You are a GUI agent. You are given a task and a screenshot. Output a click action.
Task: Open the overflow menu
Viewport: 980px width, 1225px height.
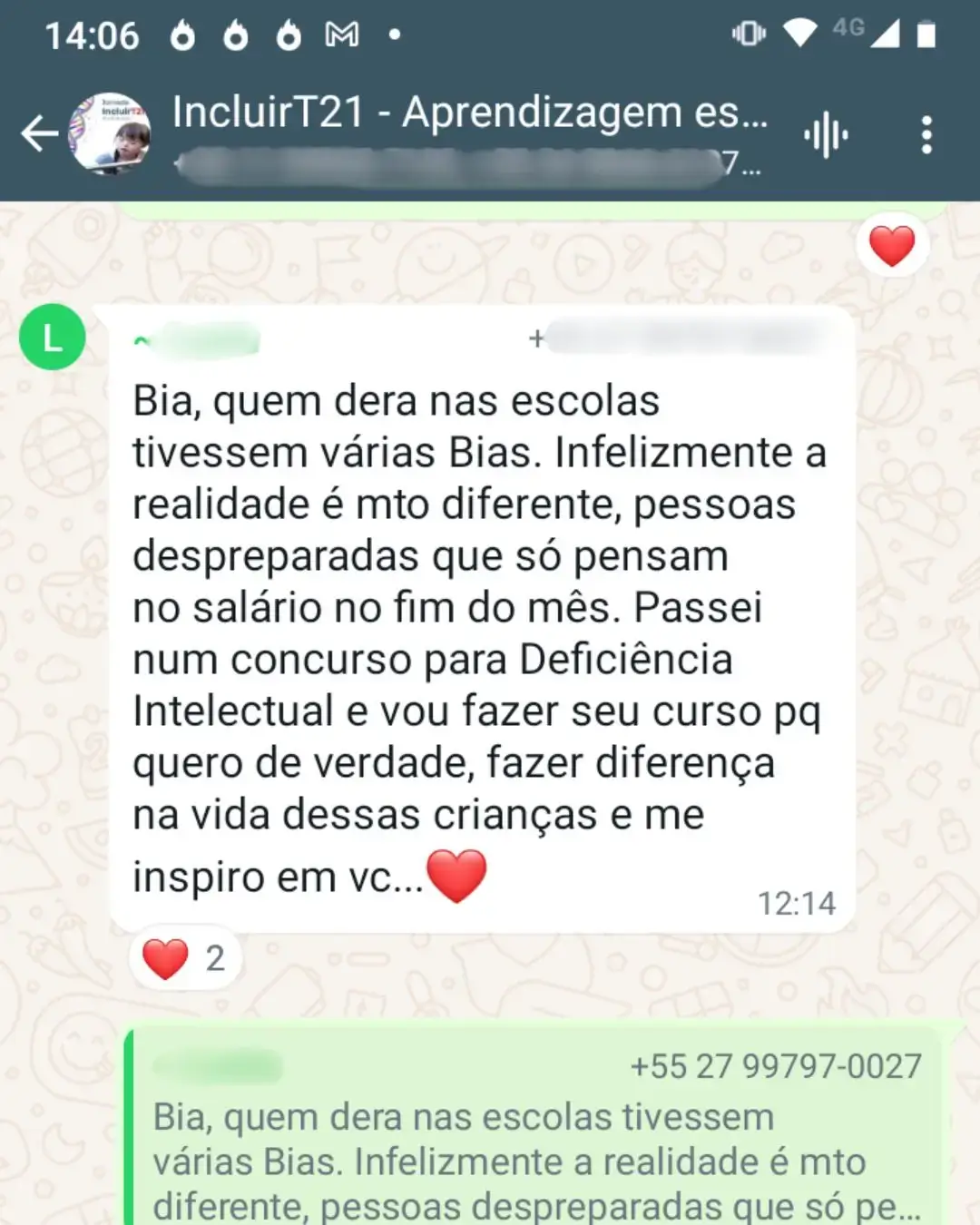click(x=926, y=135)
